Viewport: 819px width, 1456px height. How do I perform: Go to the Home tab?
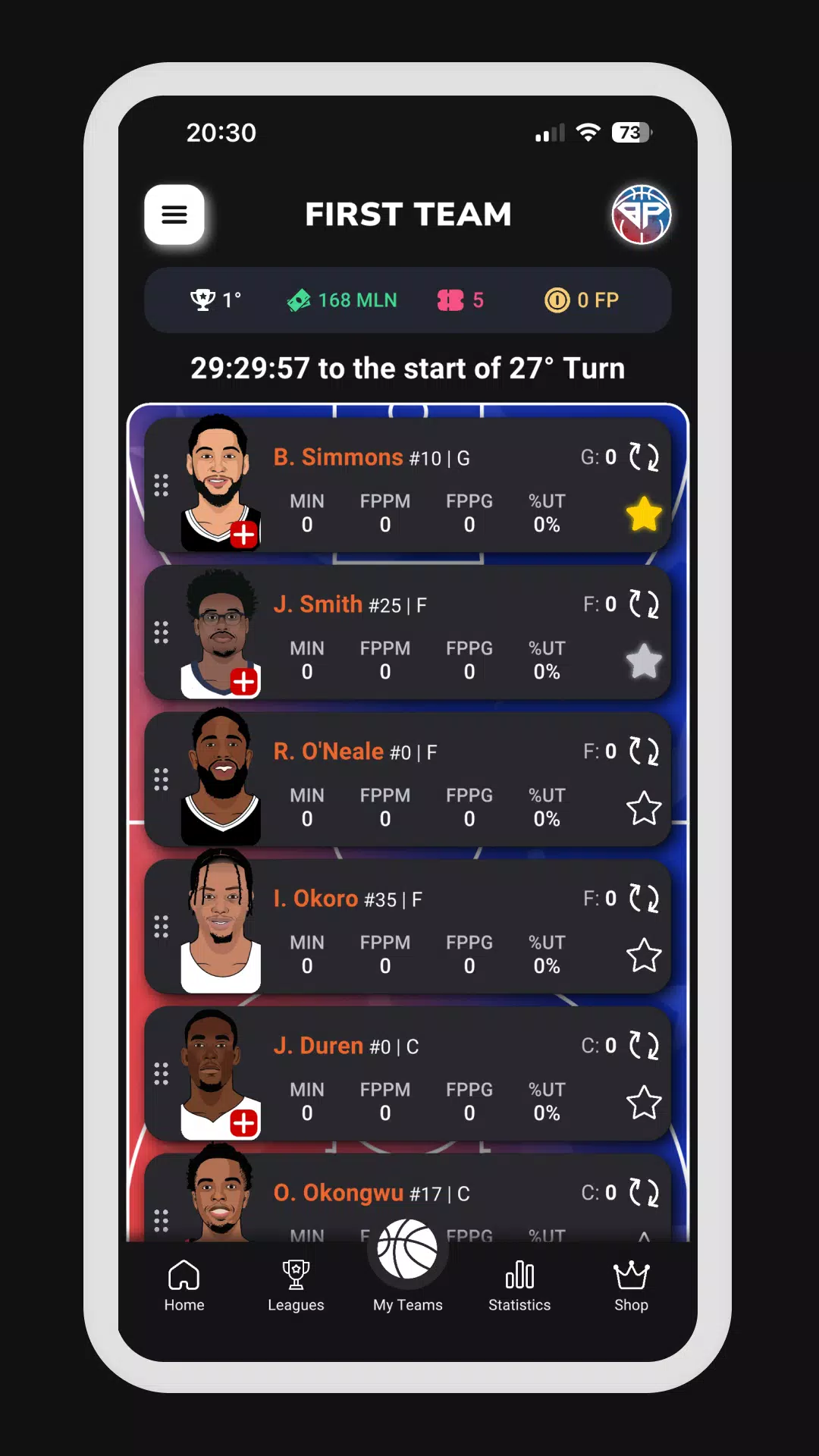coord(184,1285)
